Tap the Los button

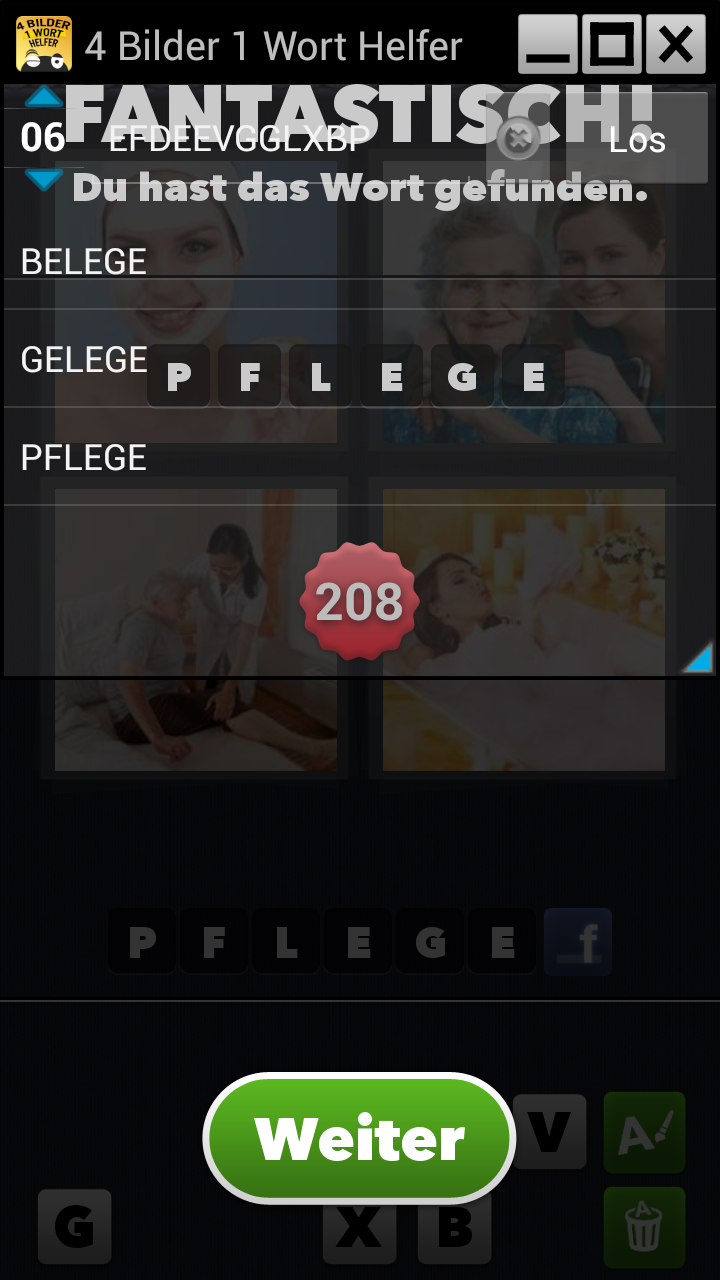point(637,139)
